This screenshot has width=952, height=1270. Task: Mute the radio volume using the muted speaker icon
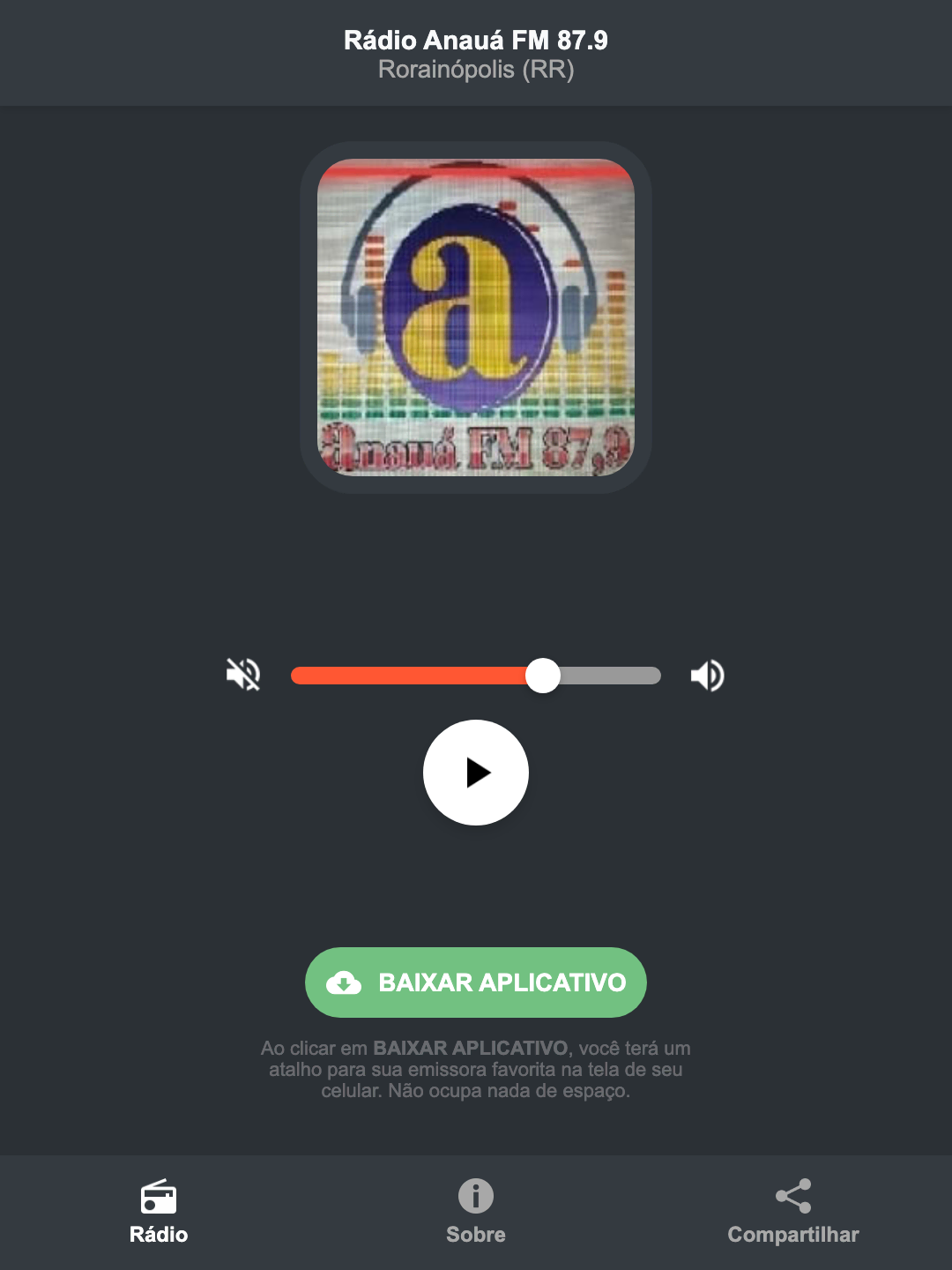(x=242, y=675)
